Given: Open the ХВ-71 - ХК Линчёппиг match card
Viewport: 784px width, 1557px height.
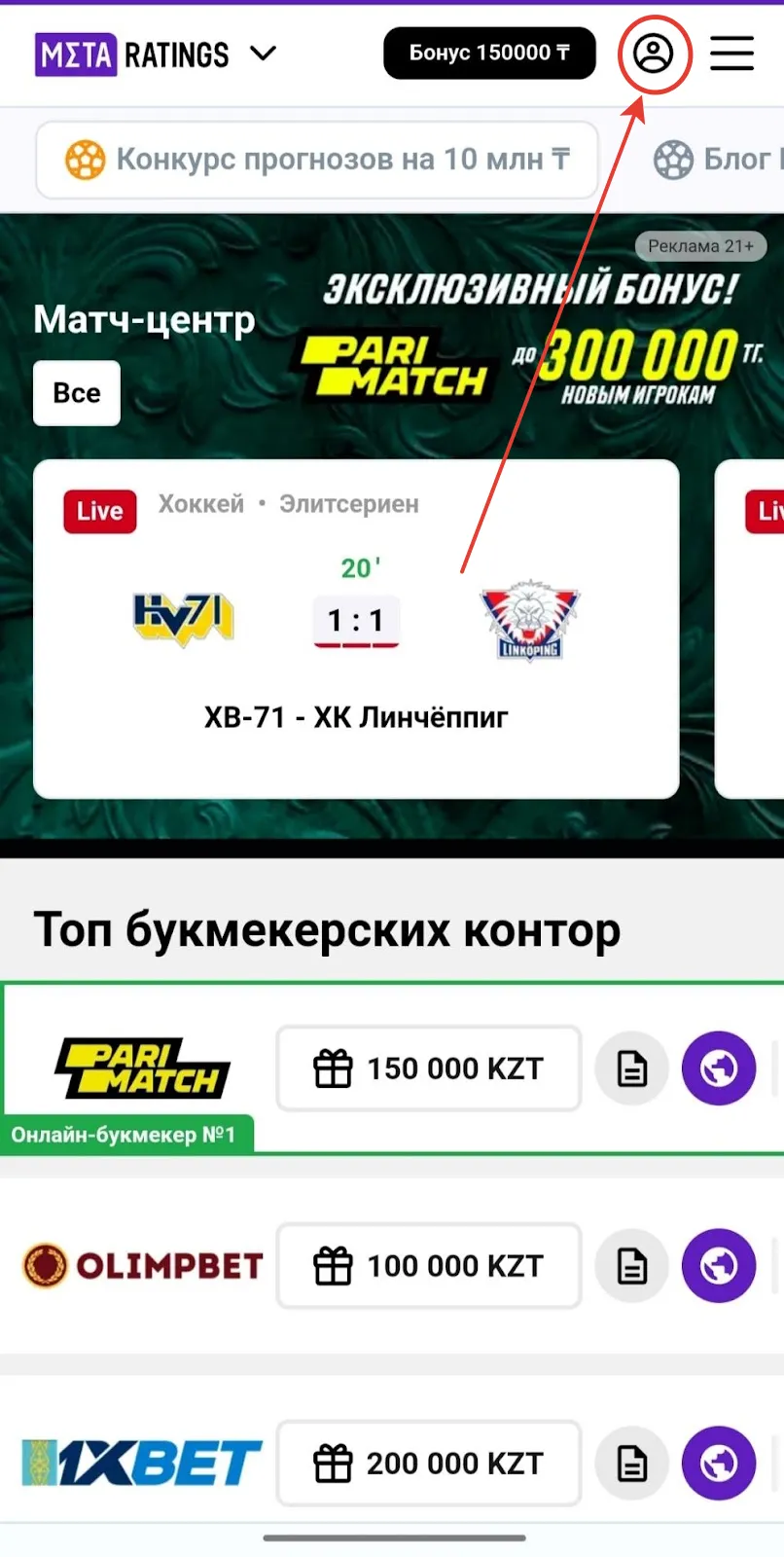Looking at the screenshot, I should coord(356,629).
